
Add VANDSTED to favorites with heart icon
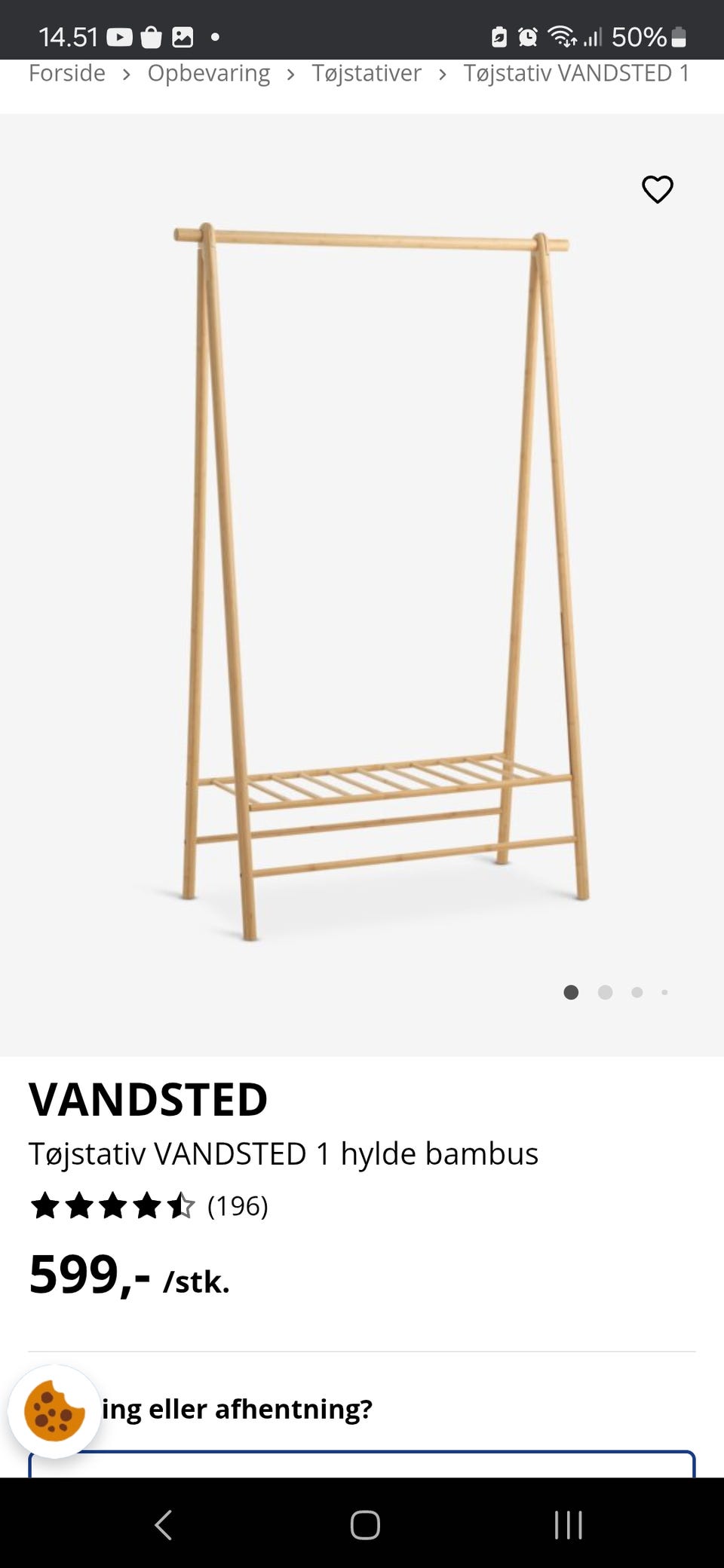657,189
